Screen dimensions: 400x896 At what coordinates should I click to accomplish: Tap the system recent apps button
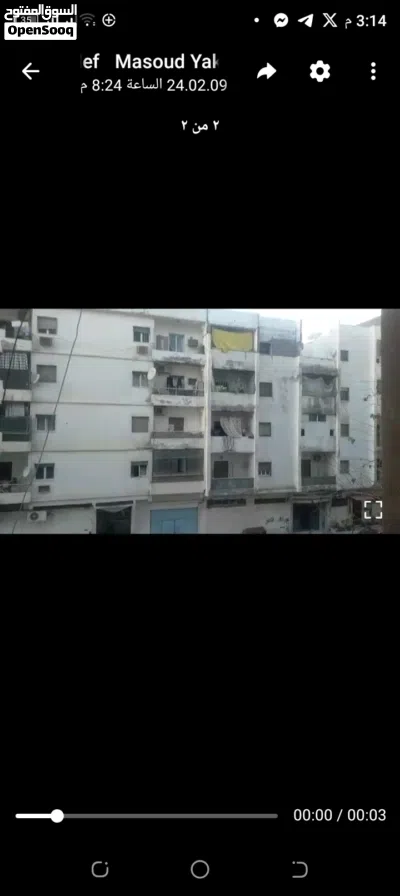[100, 869]
